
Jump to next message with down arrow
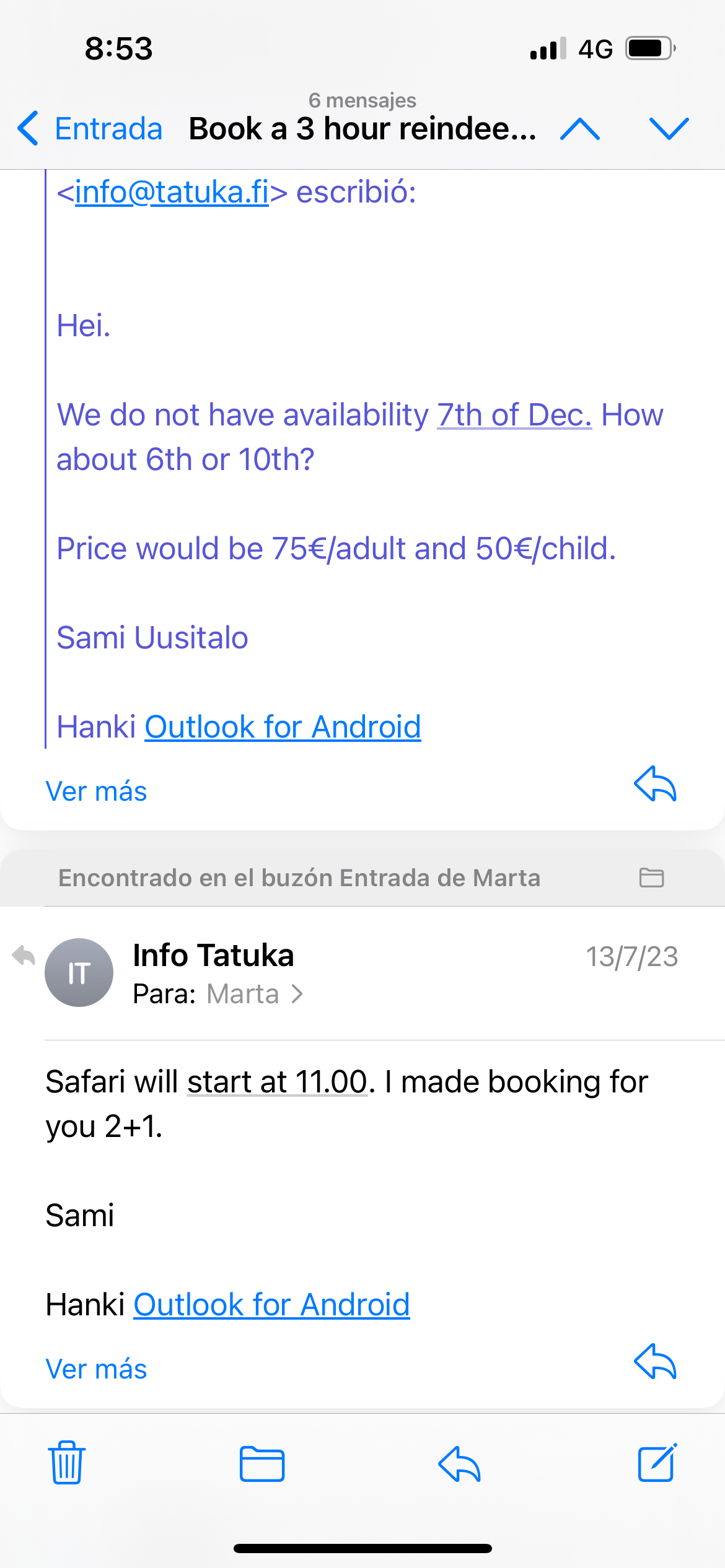pos(669,129)
